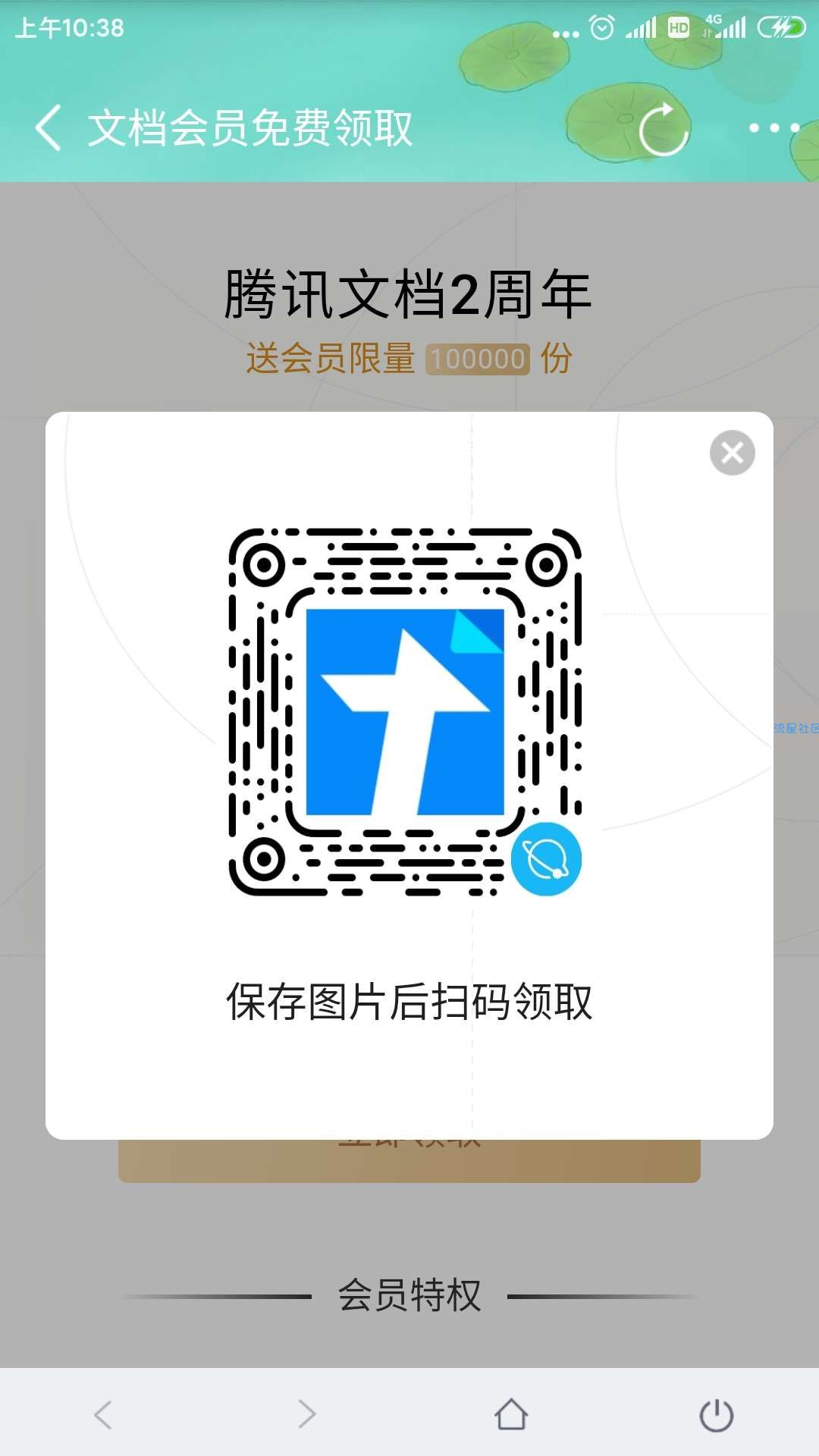The width and height of the screenshot is (819, 1456).
Task: Tap the browser back arrow in bottom bar
Action: point(103,1414)
